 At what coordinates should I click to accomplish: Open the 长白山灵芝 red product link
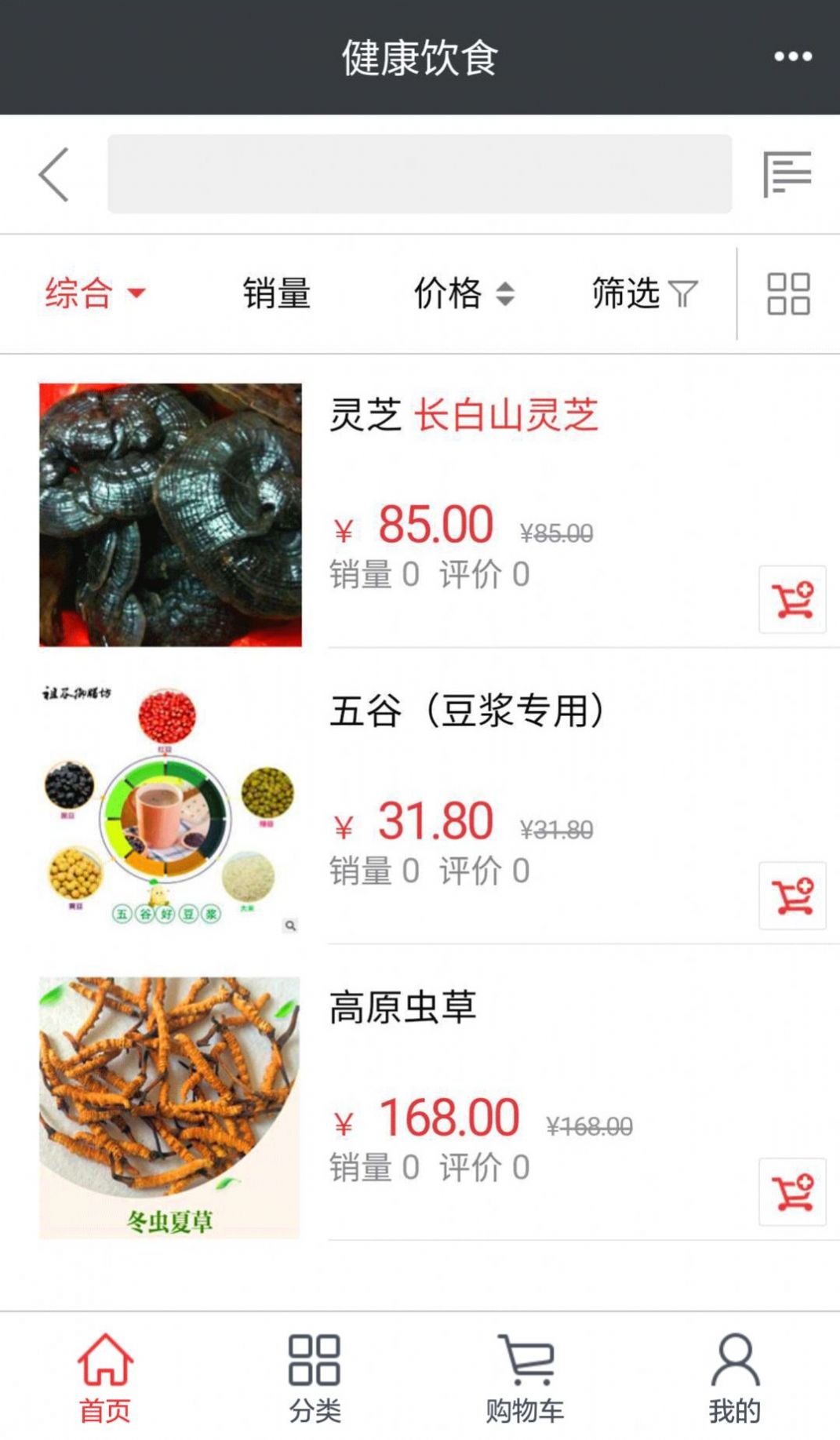(x=504, y=417)
